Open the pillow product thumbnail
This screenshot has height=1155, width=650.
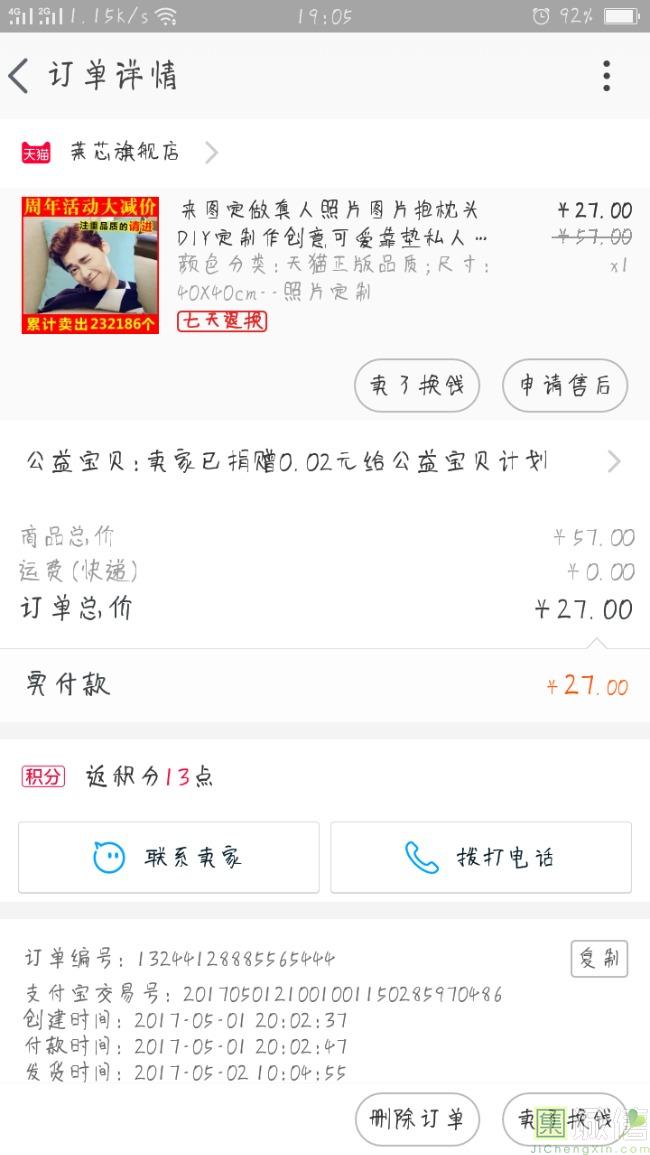tap(90, 265)
